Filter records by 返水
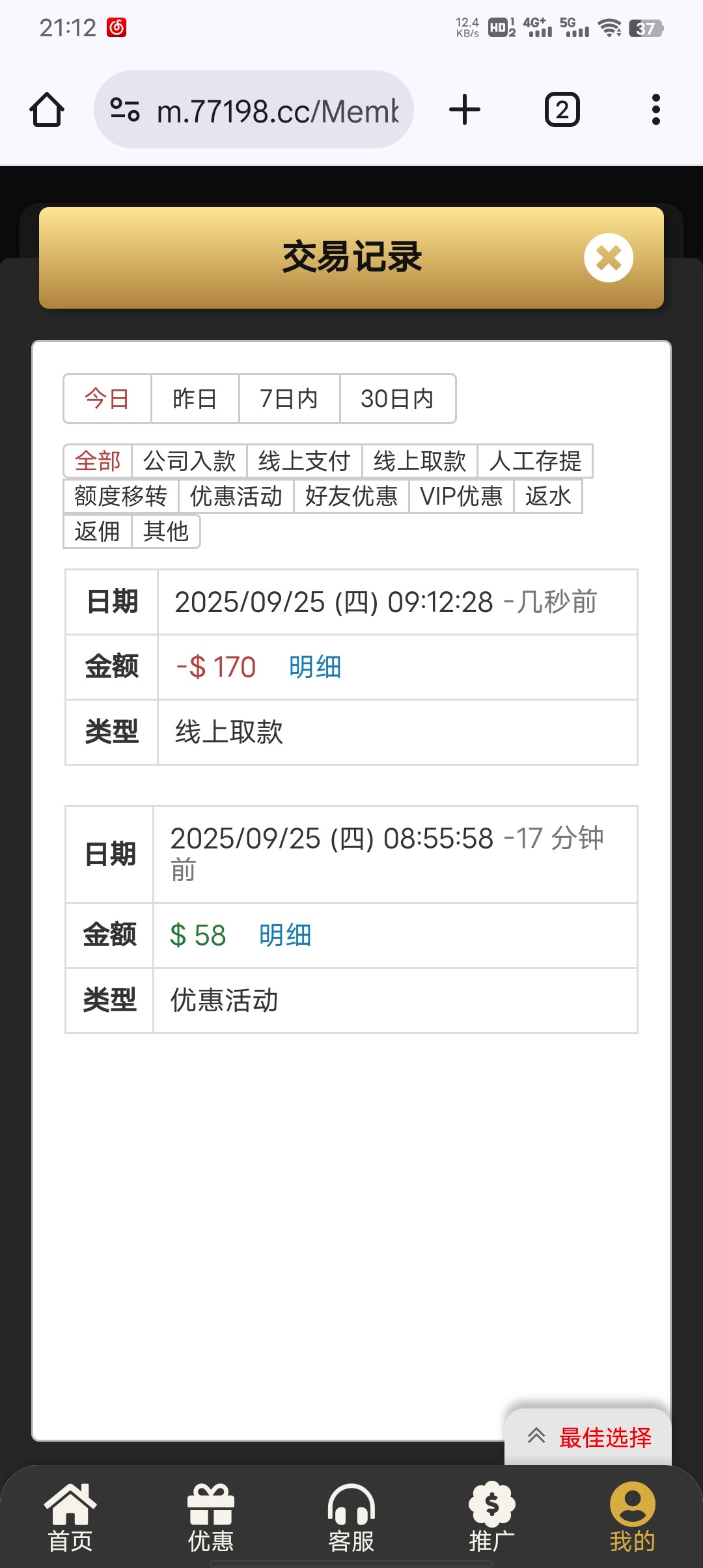The height and width of the screenshot is (1568, 703). coord(548,496)
